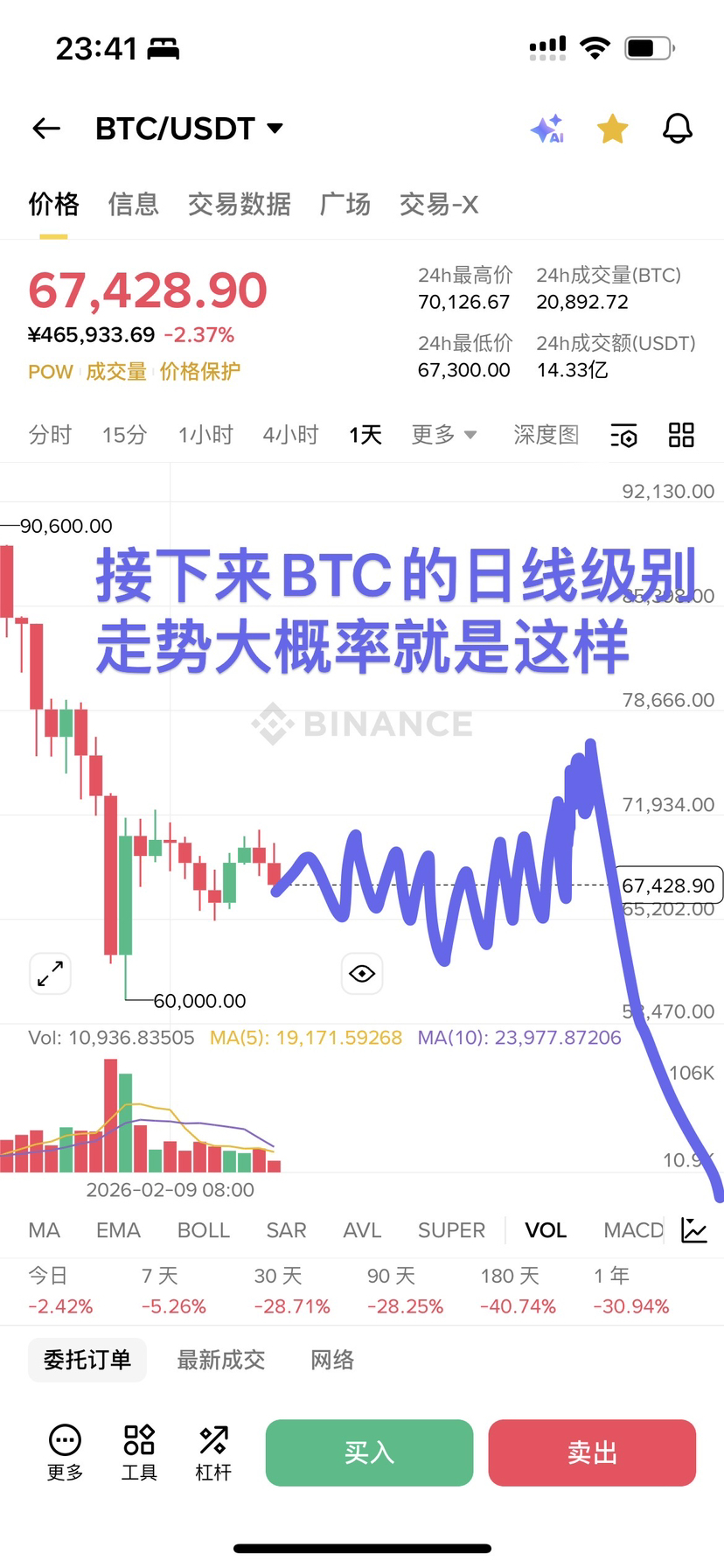This screenshot has height=1568, width=724.
Task: Select the 15分 chart interval
Action: point(124,435)
